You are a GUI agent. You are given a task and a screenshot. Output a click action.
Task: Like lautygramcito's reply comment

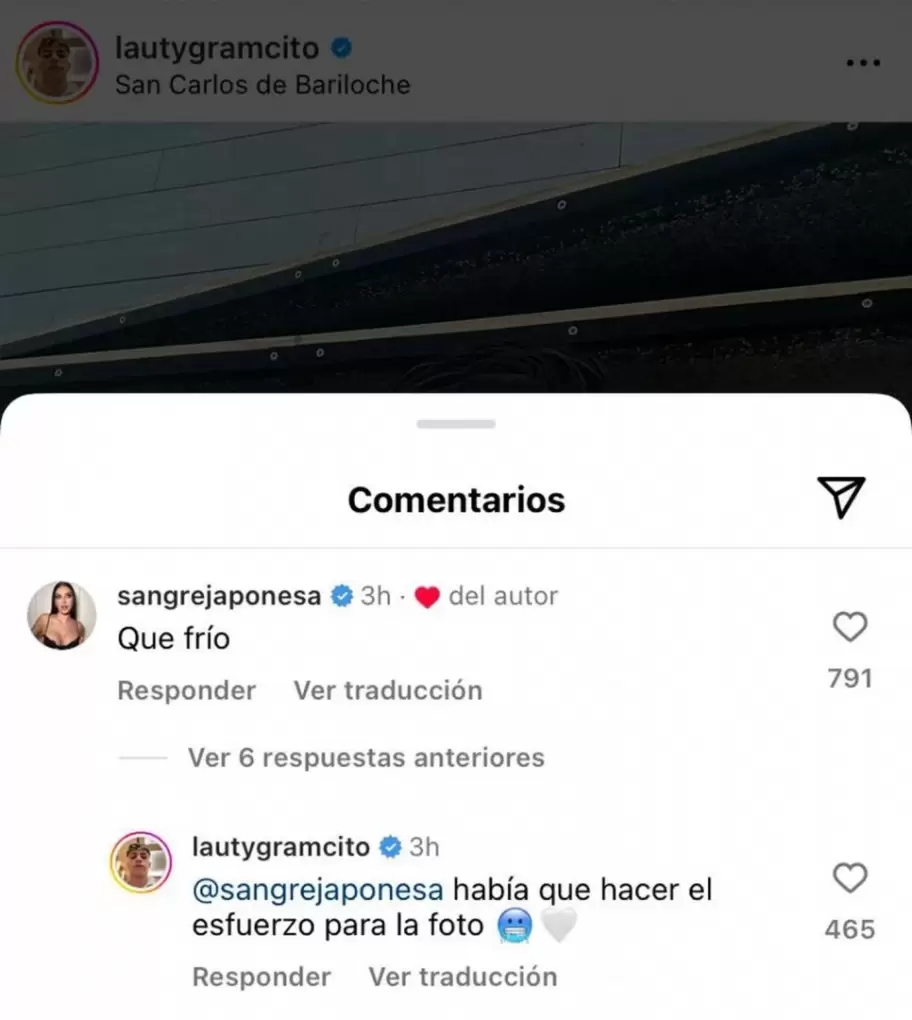pos(849,879)
